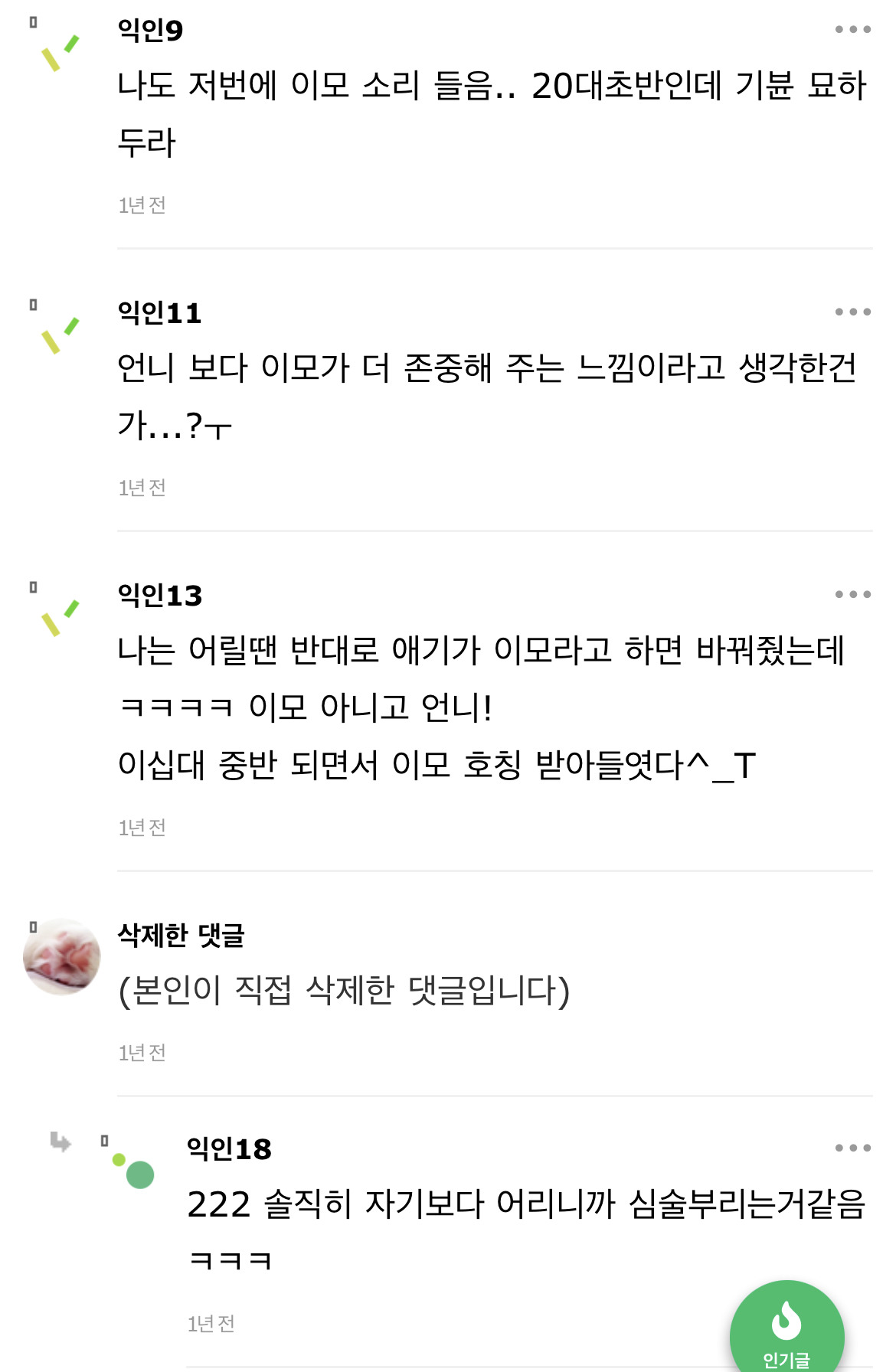Open the options menu on 익인9's comment
This screenshot has width=896, height=1372.
point(852,29)
